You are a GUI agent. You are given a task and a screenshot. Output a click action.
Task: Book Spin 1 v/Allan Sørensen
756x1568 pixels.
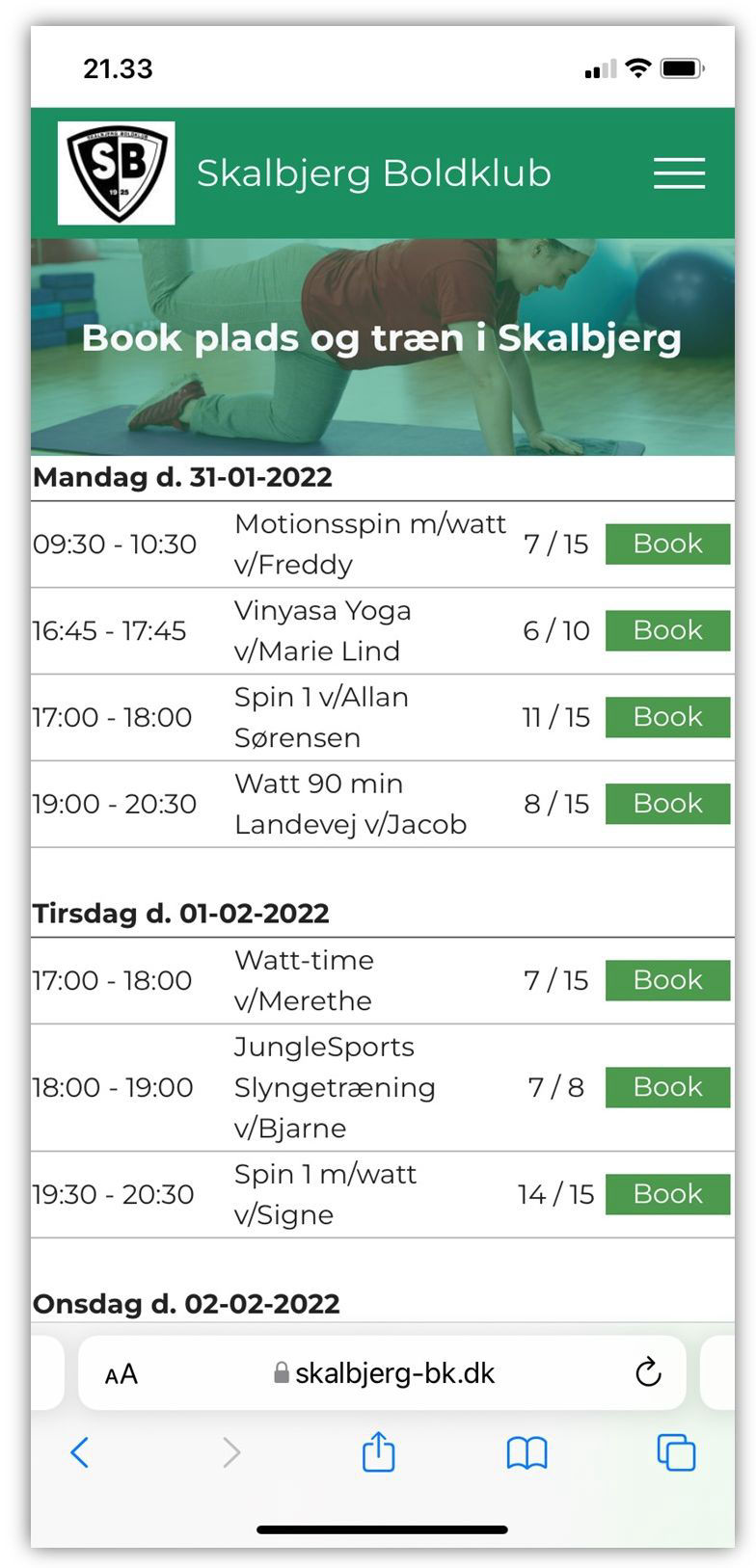point(667,717)
